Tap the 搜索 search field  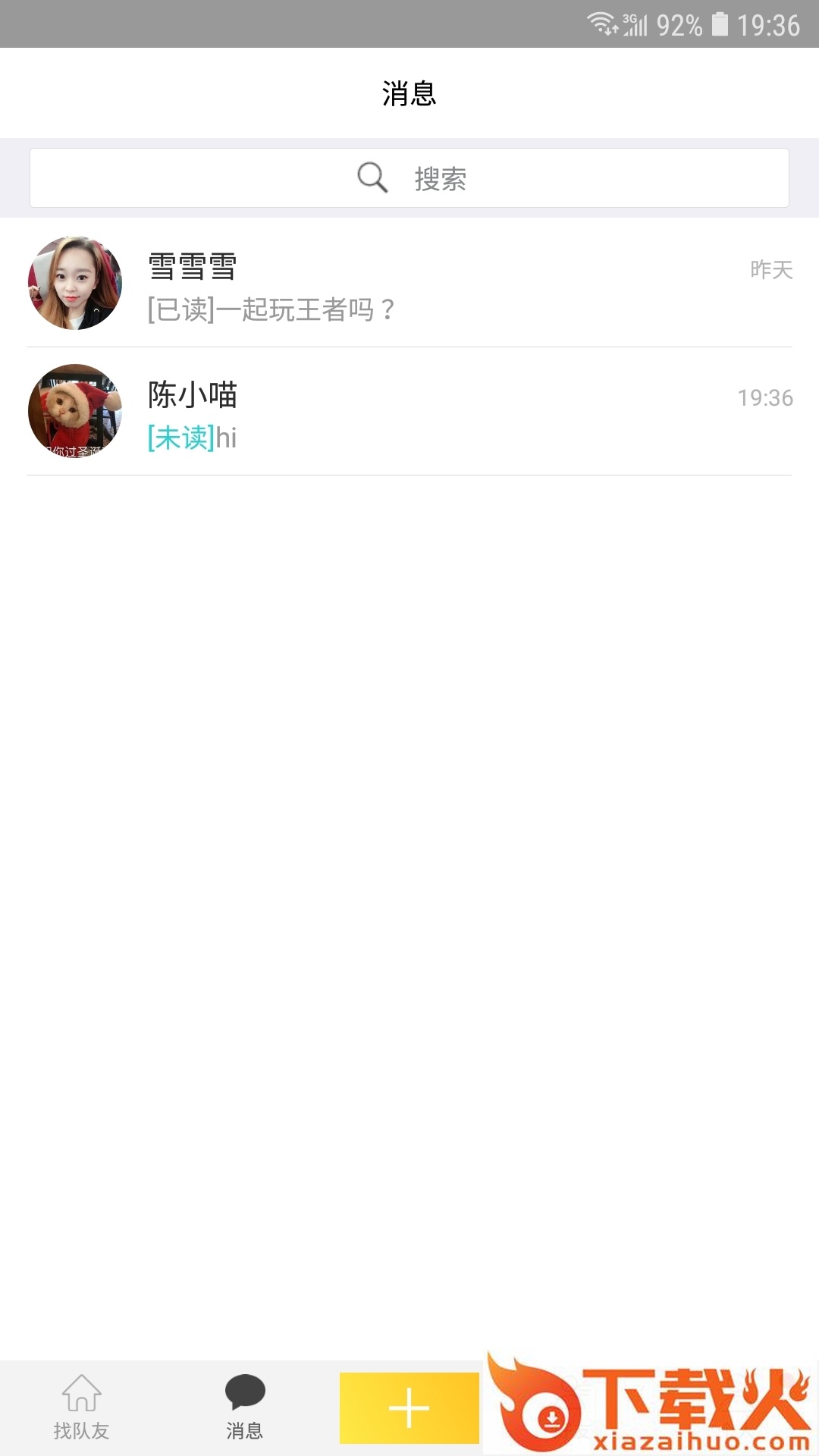pyautogui.click(x=409, y=178)
